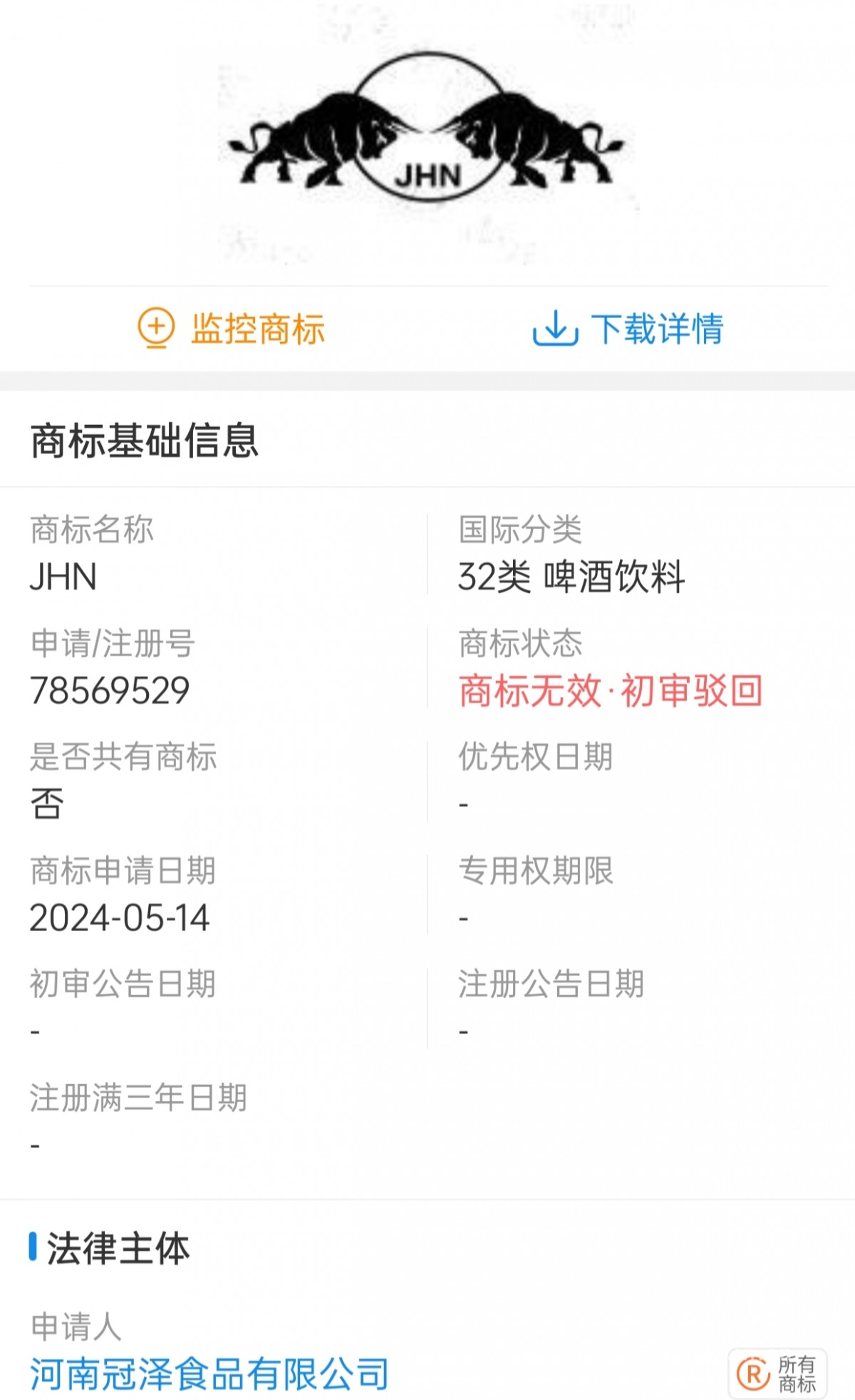This screenshot has width=855, height=1400.
Task: Open applicant 河南冠泽食品有限公司
Action: coord(209,1374)
